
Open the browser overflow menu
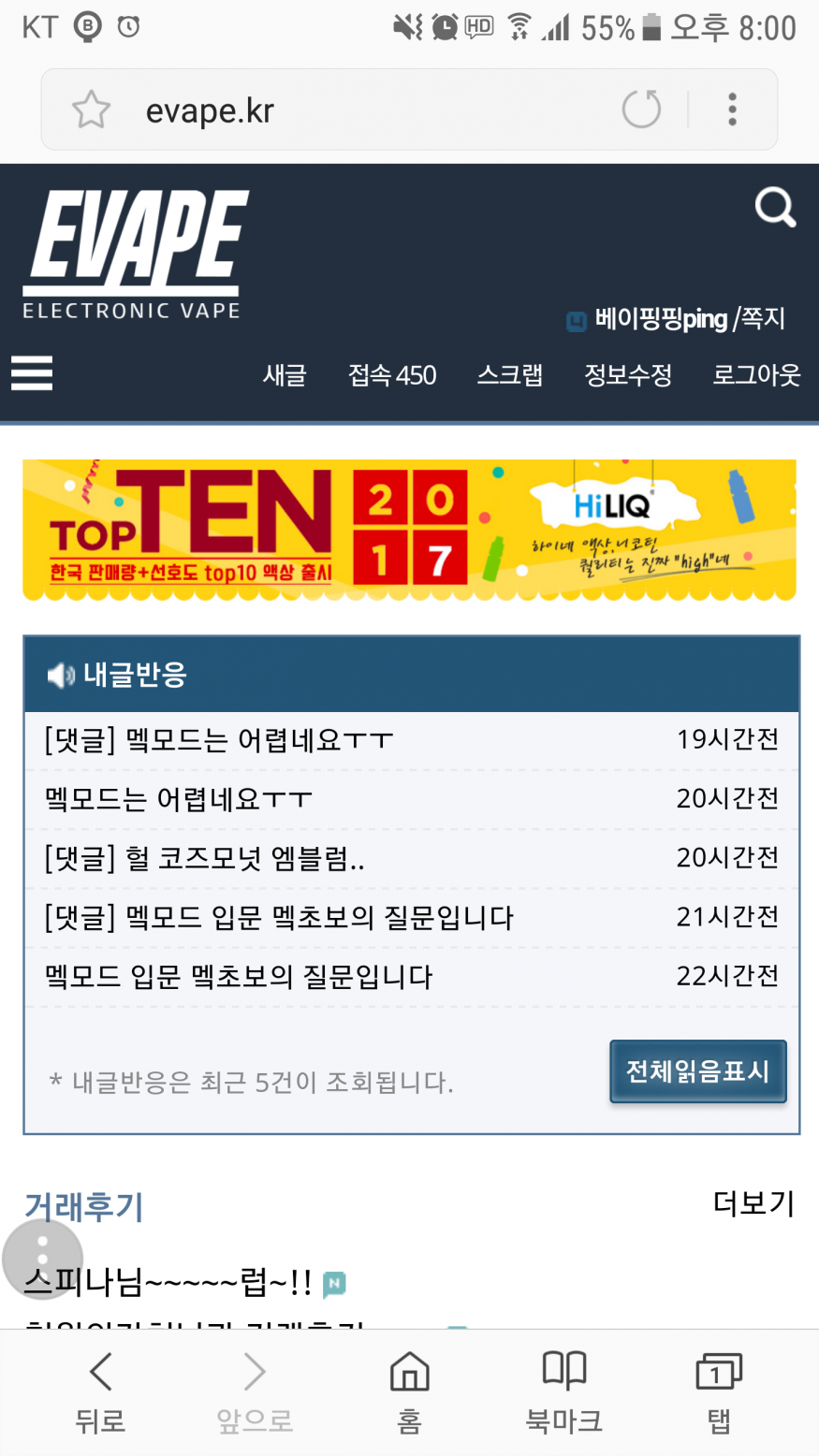click(732, 109)
